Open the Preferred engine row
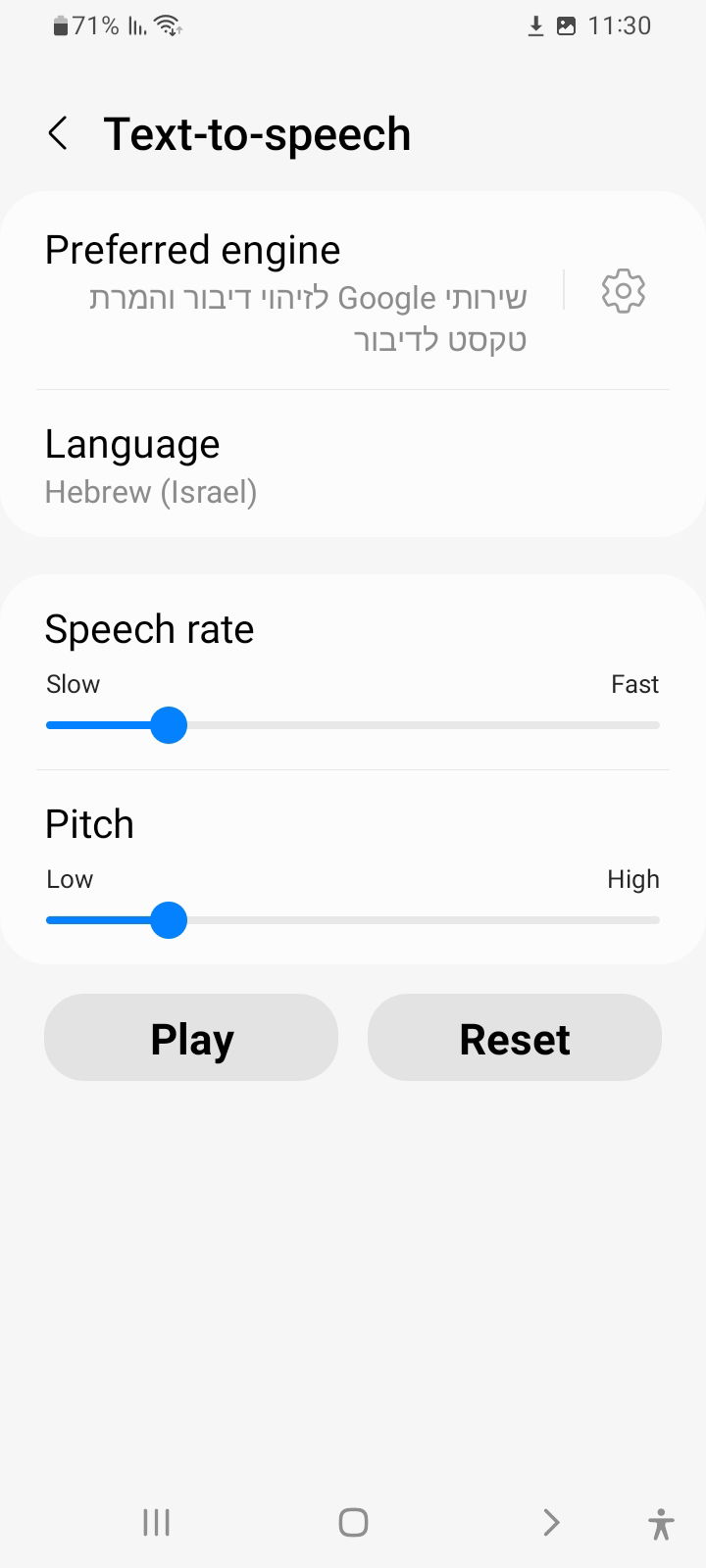Image resolution: width=706 pixels, height=1568 pixels. pyautogui.click(x=294, y=291)
